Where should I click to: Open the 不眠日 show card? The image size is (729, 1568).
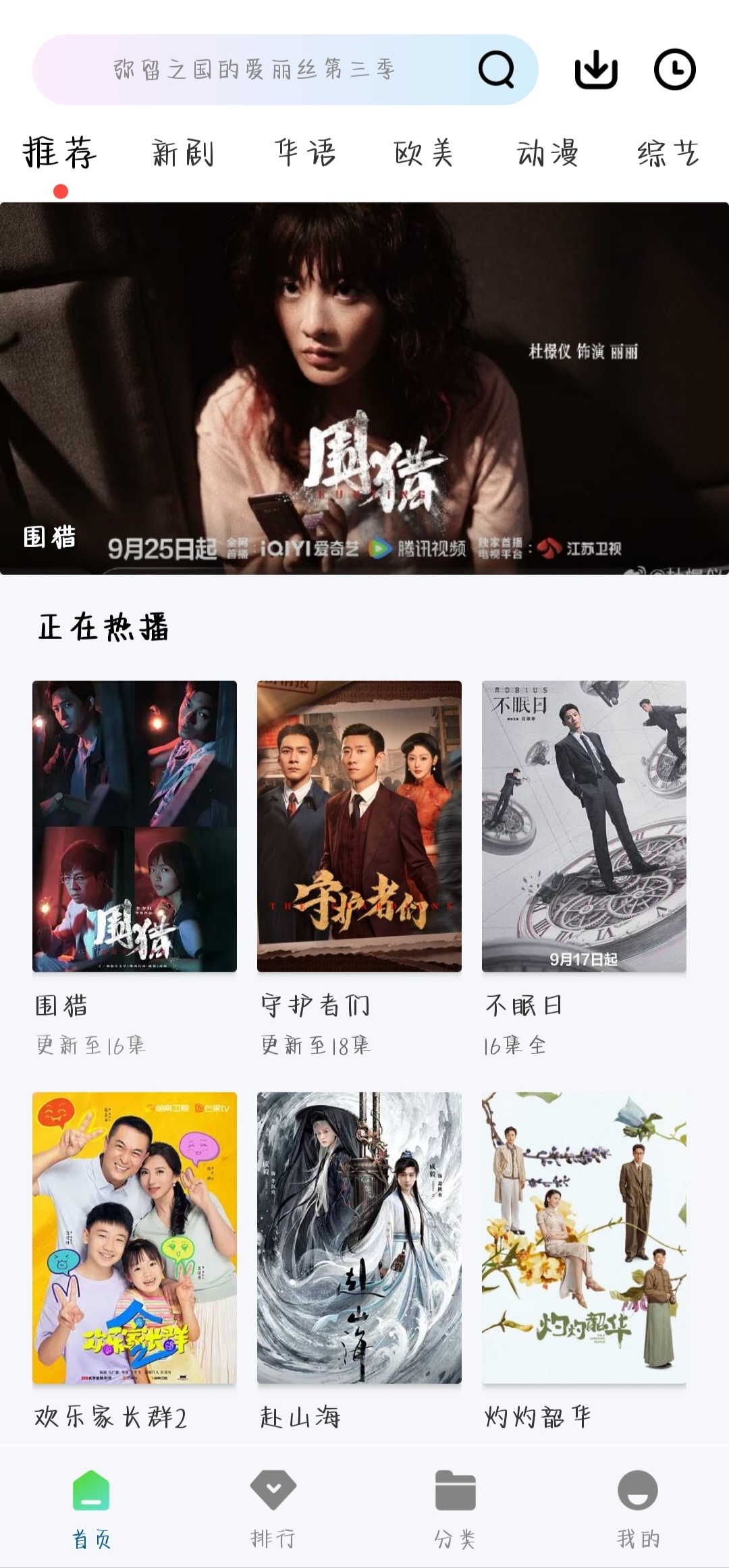(584, 827)
